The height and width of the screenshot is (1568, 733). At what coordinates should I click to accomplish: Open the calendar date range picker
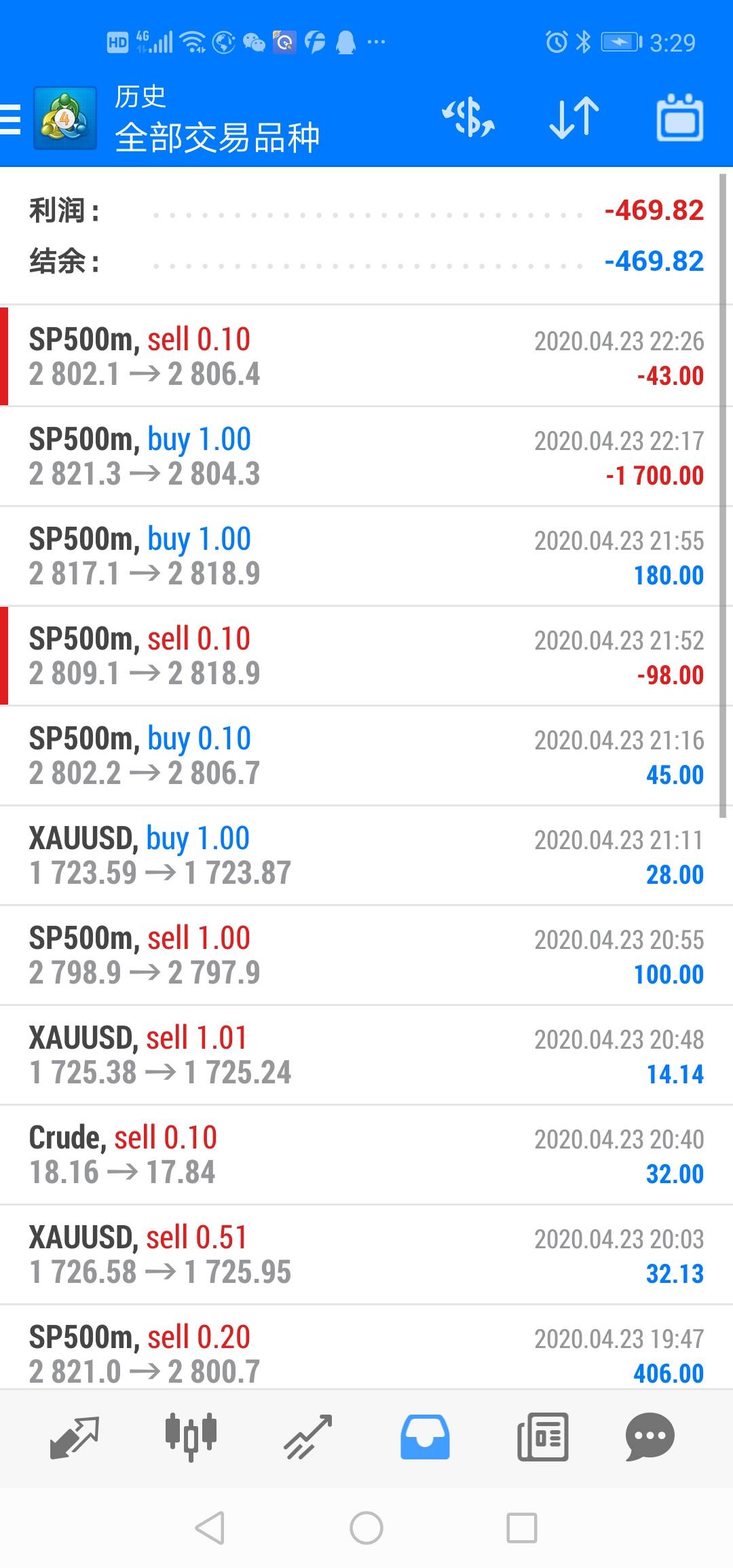pos(679,118)
